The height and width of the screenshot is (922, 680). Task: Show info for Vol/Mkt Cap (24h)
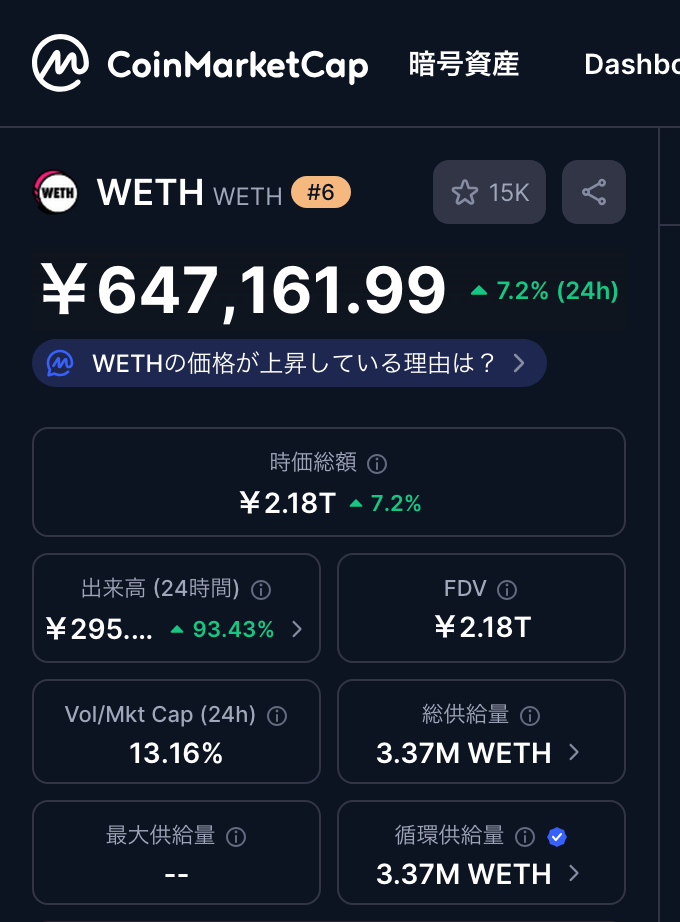click(278, 716)
